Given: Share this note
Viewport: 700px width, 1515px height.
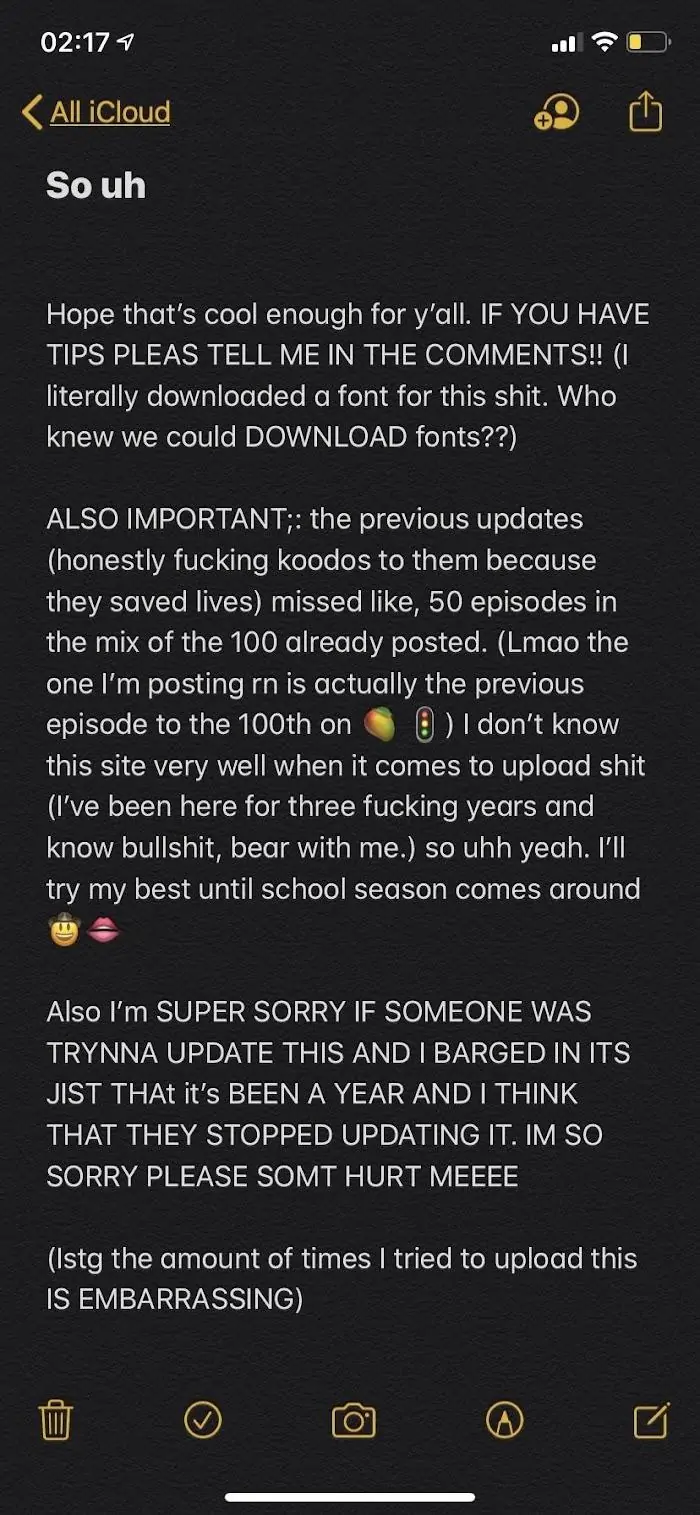Looking at the screenshot, I should pyautogui.click(x=645, y=111).
